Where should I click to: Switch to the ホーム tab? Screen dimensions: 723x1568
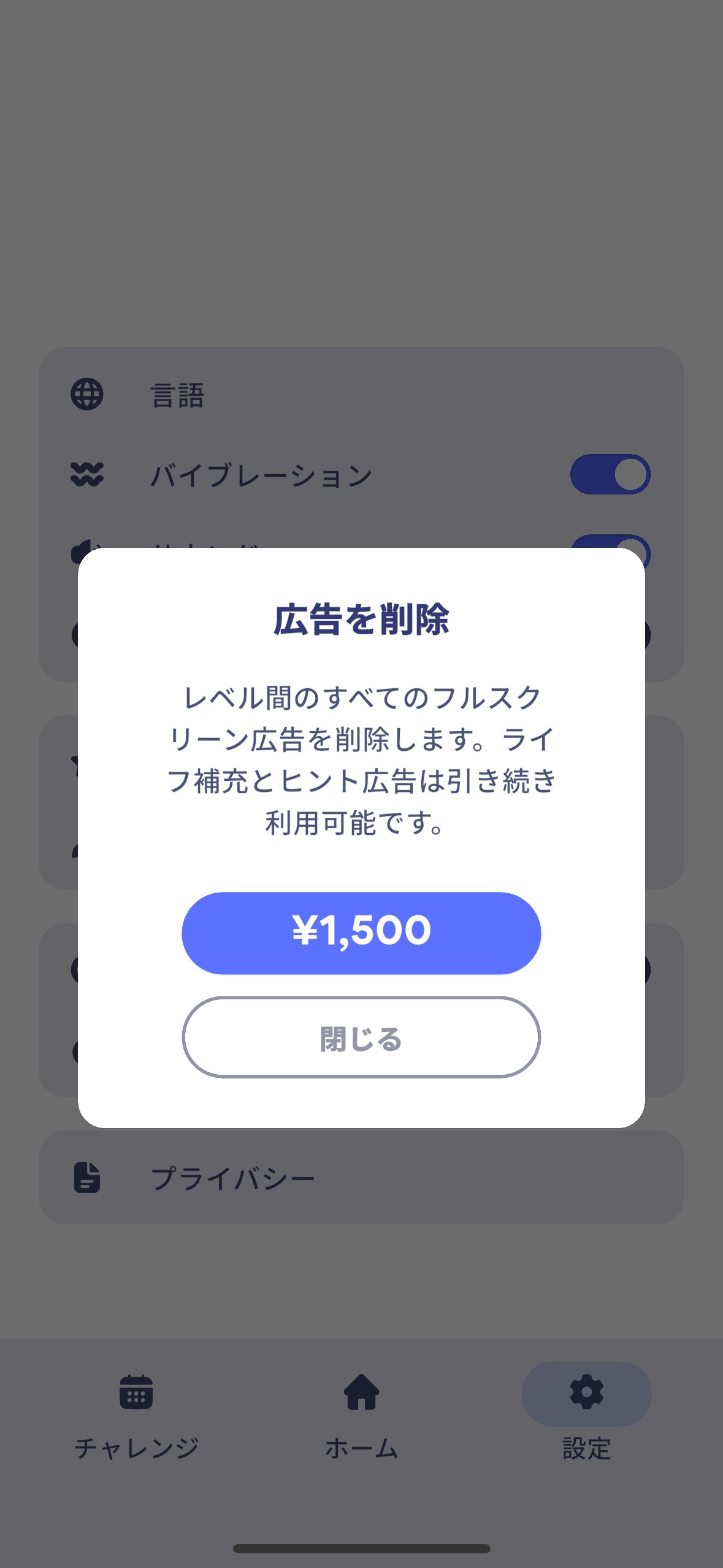pos(361,1423)
